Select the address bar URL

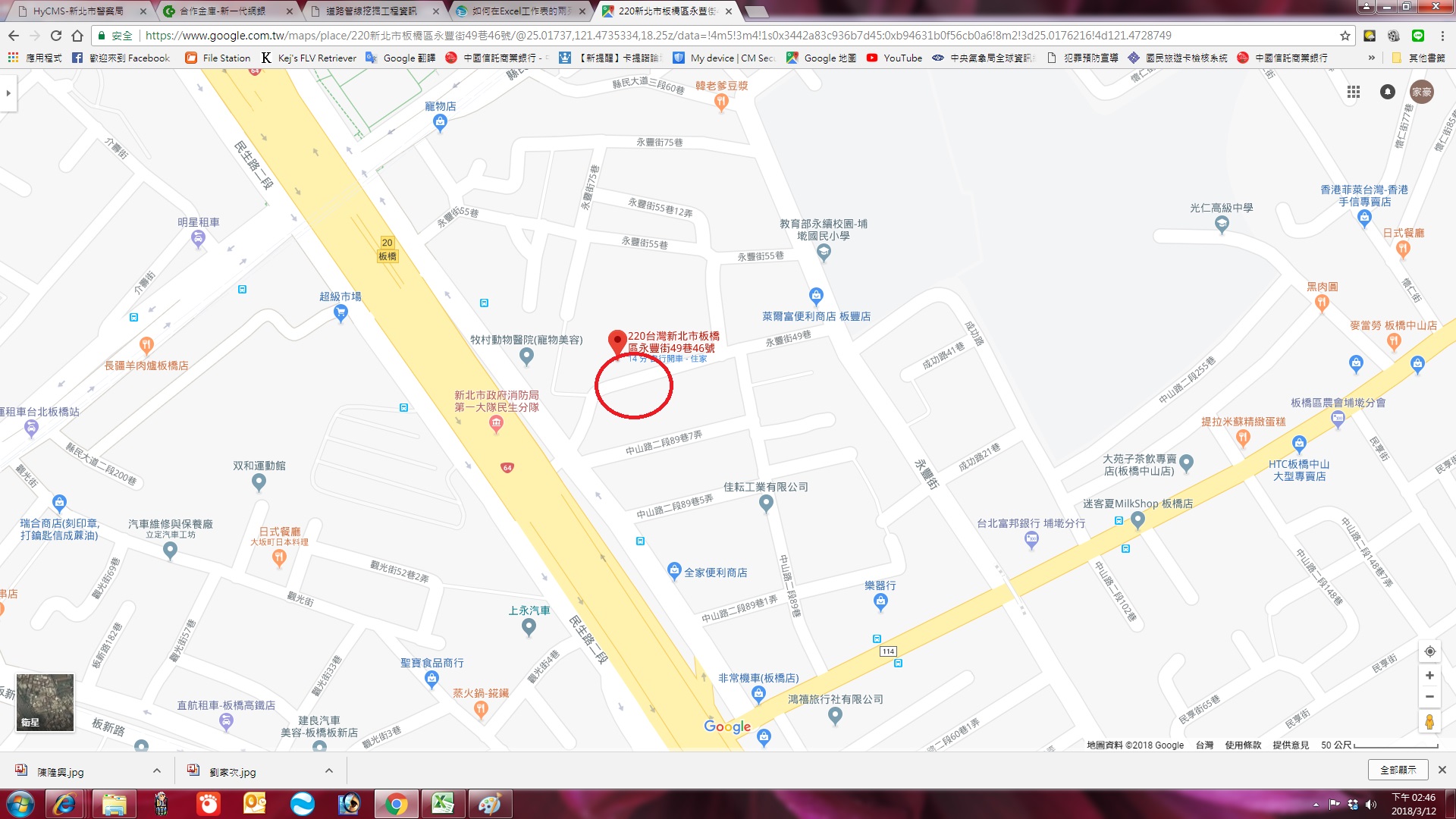(652, 36)
